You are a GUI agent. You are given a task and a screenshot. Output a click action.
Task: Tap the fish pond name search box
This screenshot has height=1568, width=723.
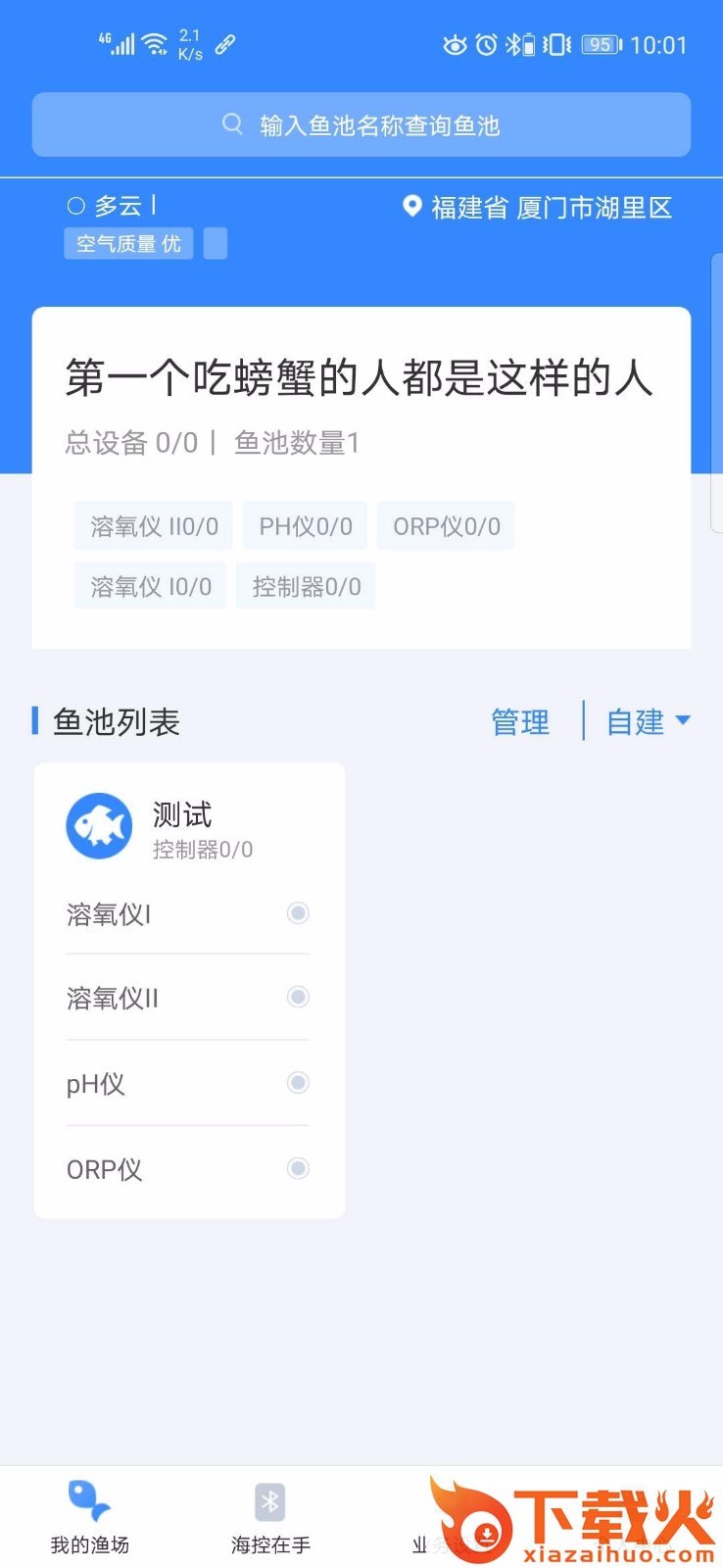361,125
